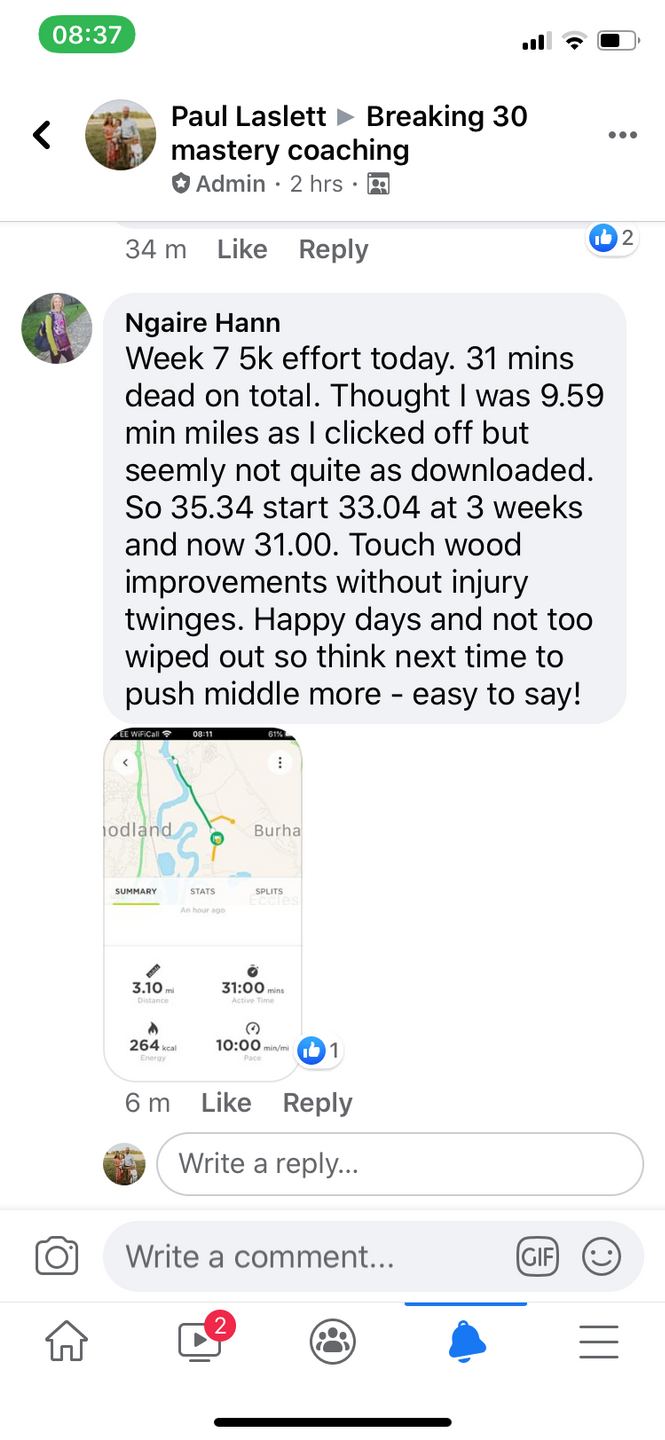Switch to the Groups tab
This screenshot has height=1440, width=665.
click(x=333, y=1341)
